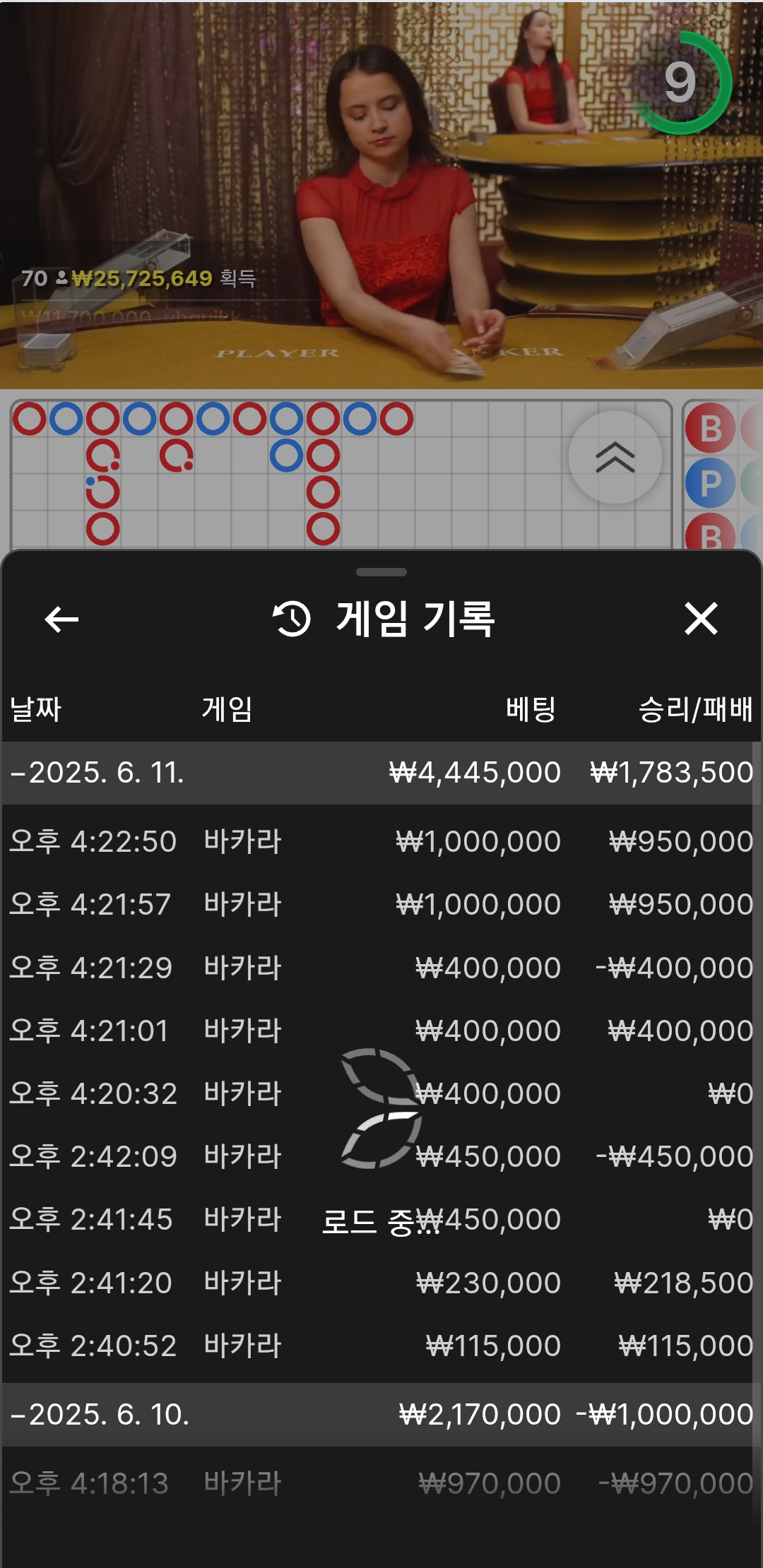The height and width of the screenshot is (1568, 763).
Task: Open the 오후 2:40:52 baccarat record
Action: pos(380,1346)
